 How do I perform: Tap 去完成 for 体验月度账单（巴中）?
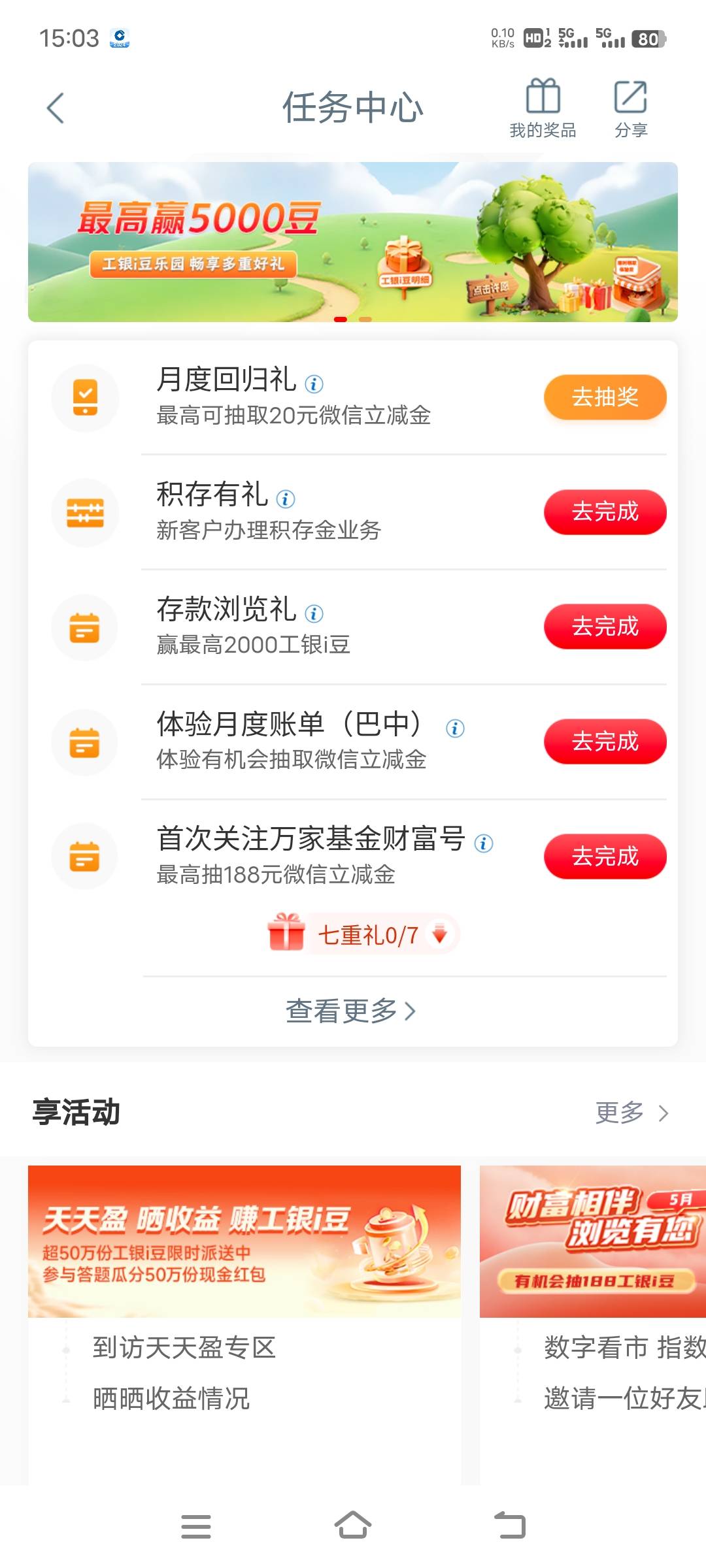click(x=605, y=742)
